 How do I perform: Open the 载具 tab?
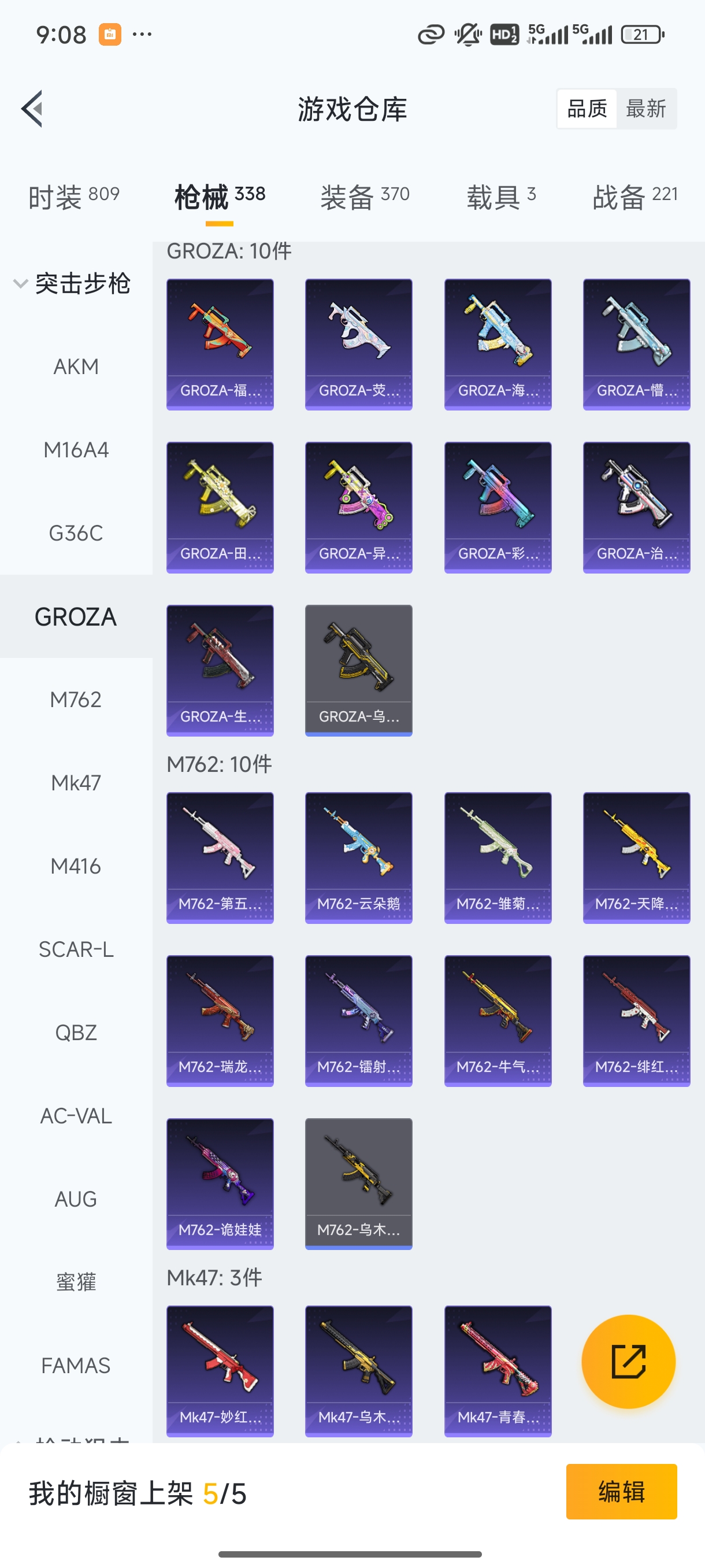[x=500, y=197]
